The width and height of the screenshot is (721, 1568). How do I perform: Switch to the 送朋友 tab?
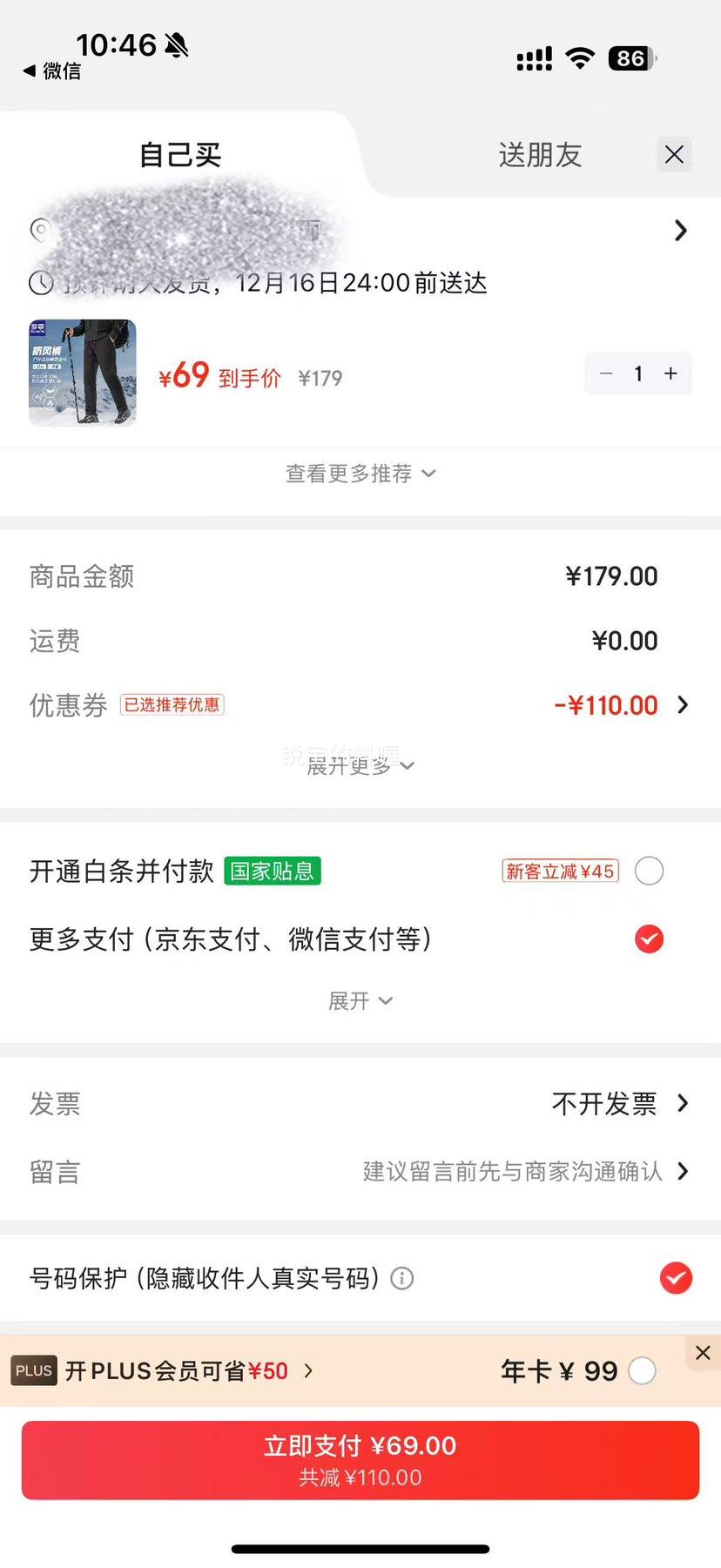(538, 155)
